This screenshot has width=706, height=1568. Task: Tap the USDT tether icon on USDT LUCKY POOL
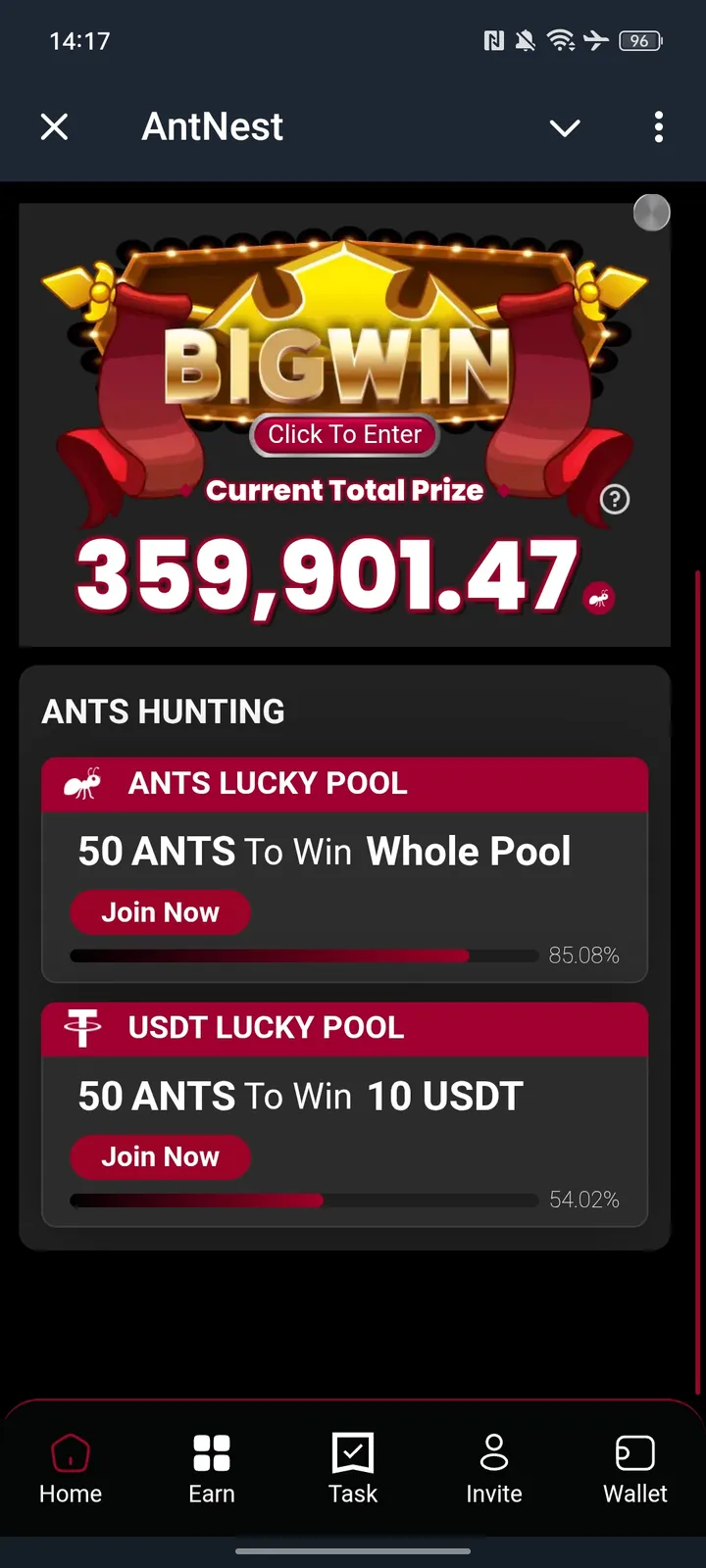coord(83,1028)
